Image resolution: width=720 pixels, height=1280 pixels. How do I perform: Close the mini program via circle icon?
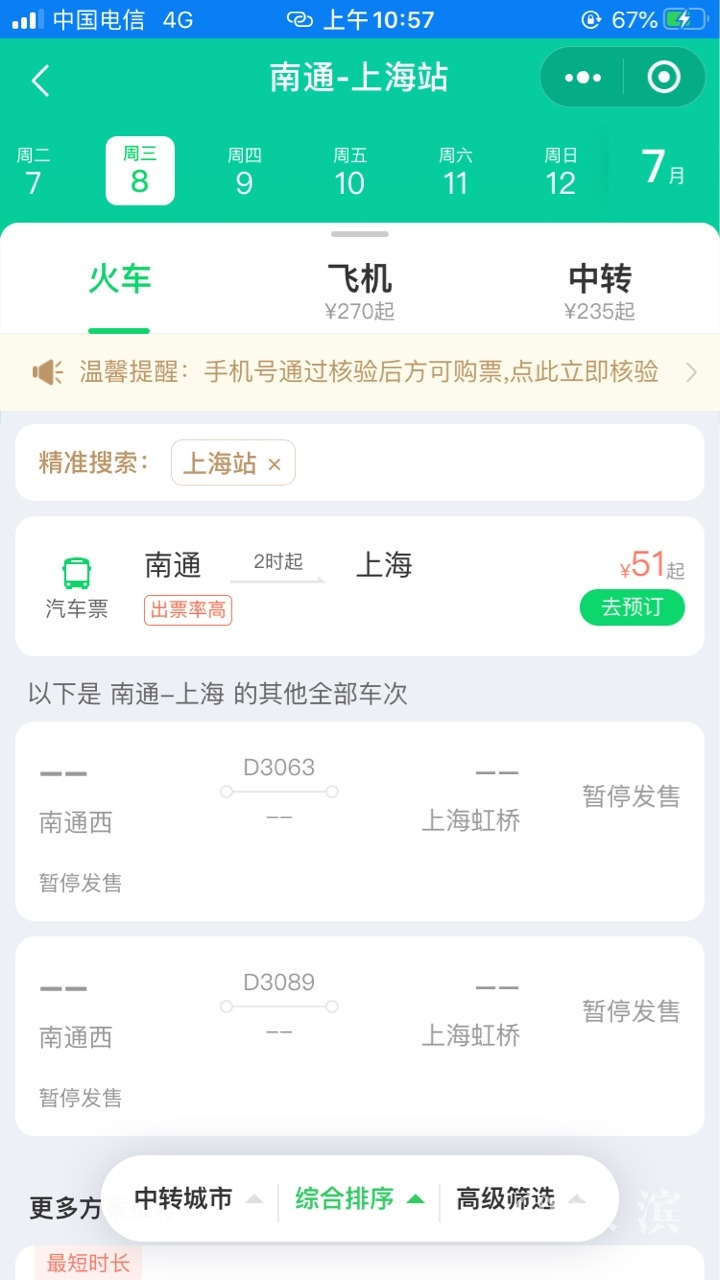(x=663, y=78)
